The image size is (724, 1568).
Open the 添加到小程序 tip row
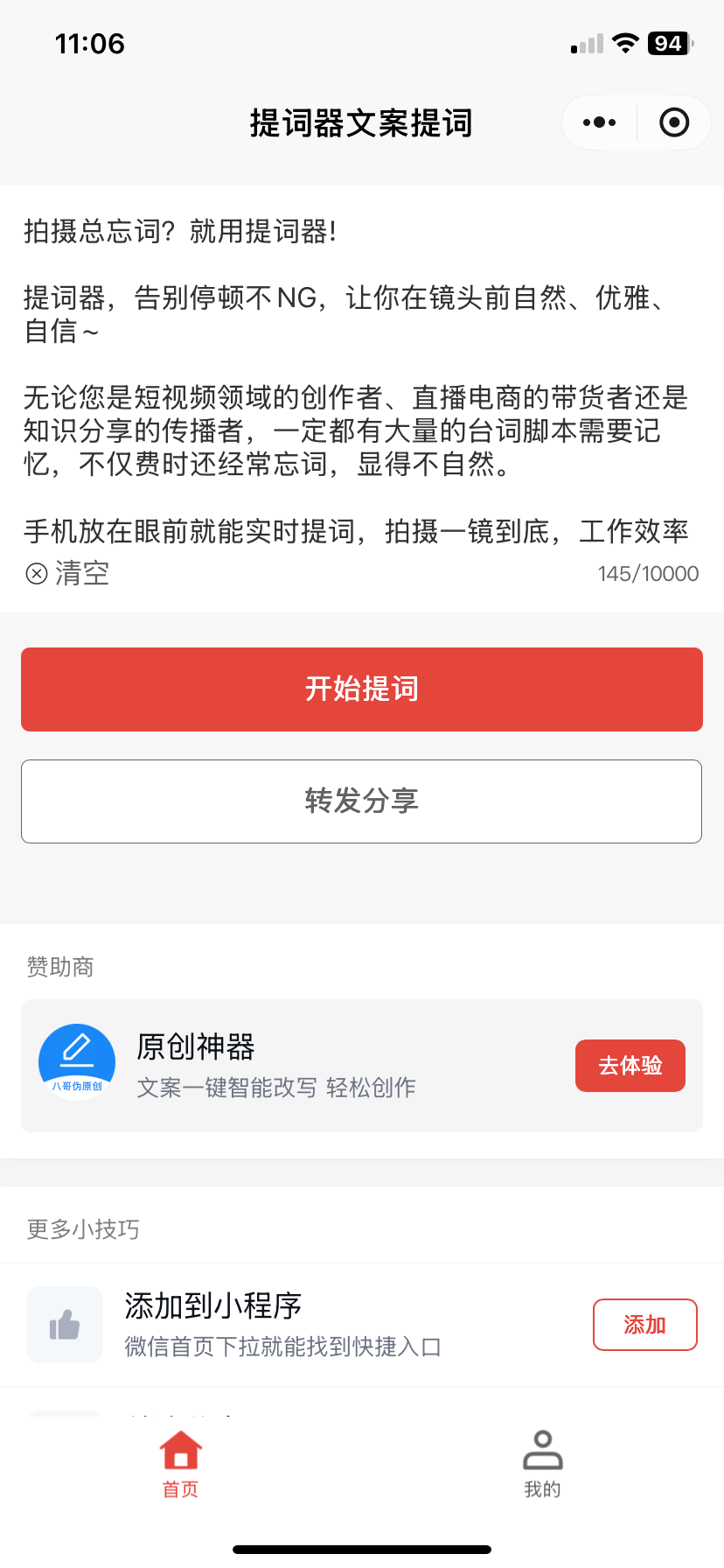[283, 1325]
